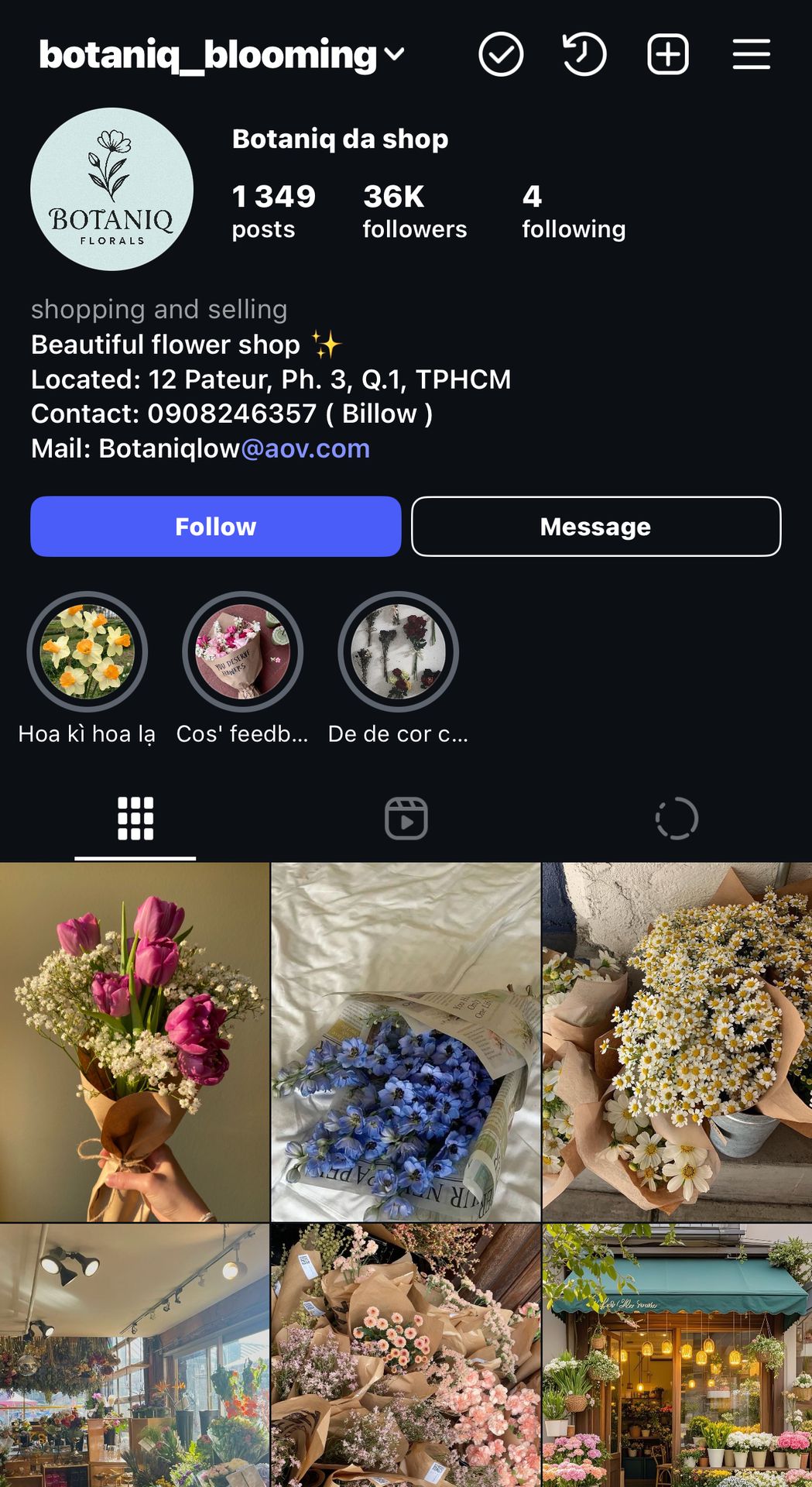This screenshot has height=1487, width=812.
Task: View the 4 following list
Action: click(573, 211)
